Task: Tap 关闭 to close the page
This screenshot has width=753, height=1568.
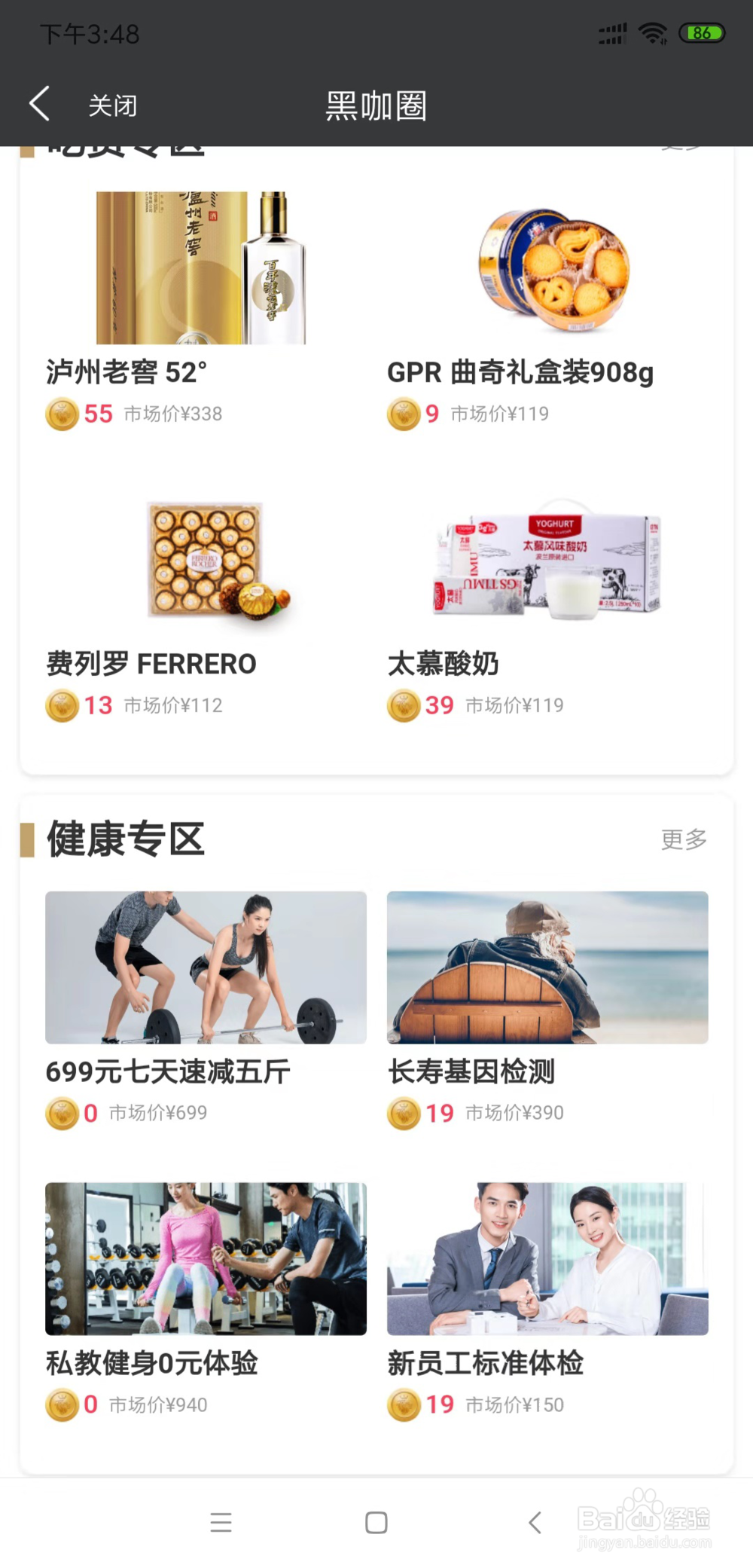Action: (111, 105)
